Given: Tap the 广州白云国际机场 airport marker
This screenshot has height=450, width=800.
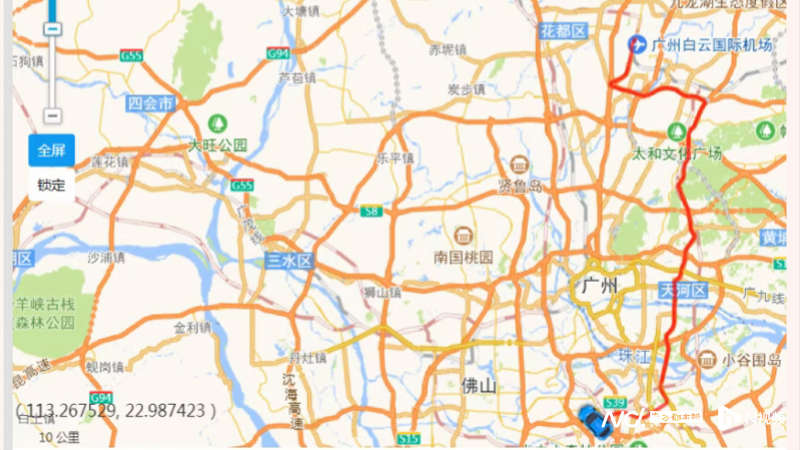Looking at the screenshot, I should click(x=636, y=44).
